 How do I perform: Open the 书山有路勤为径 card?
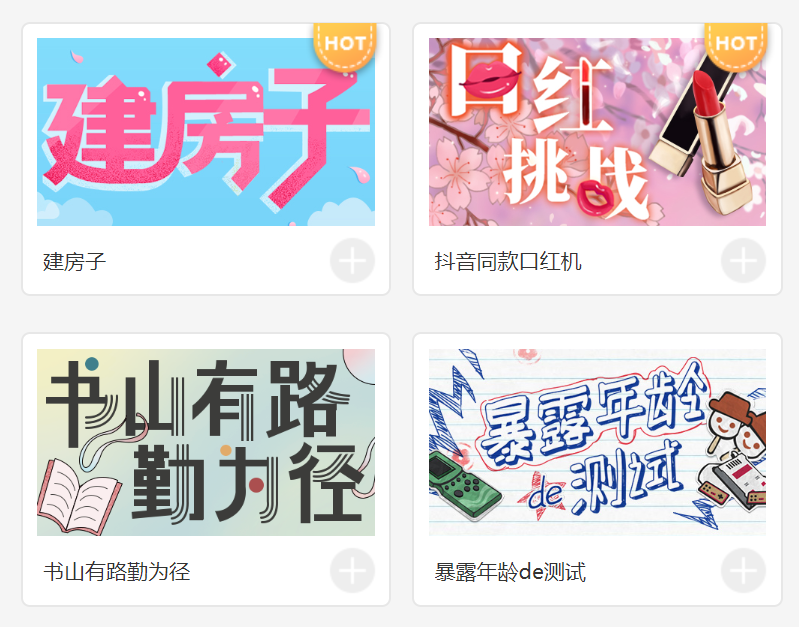205,442
